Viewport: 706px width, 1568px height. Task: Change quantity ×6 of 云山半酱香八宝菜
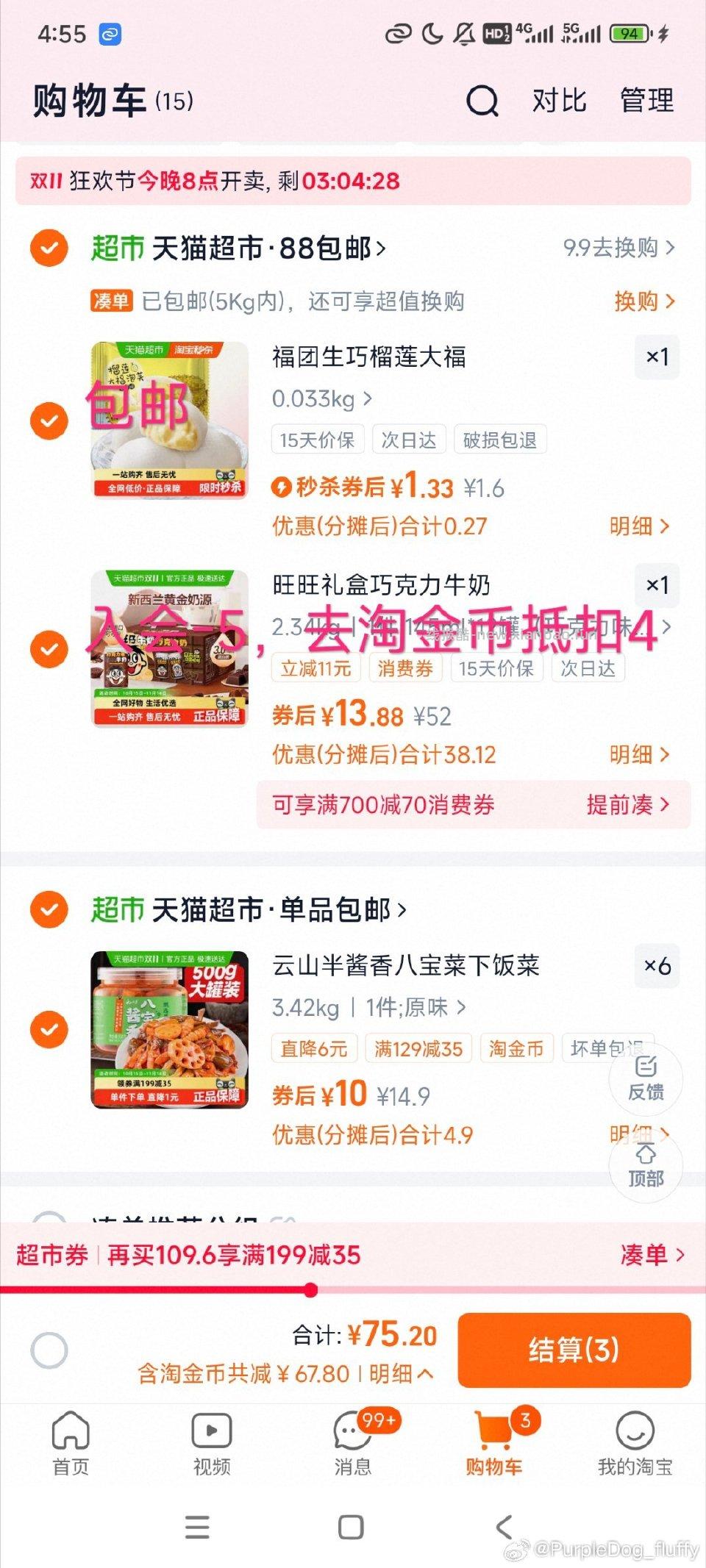pyautogui.click(x=657, y=966)
